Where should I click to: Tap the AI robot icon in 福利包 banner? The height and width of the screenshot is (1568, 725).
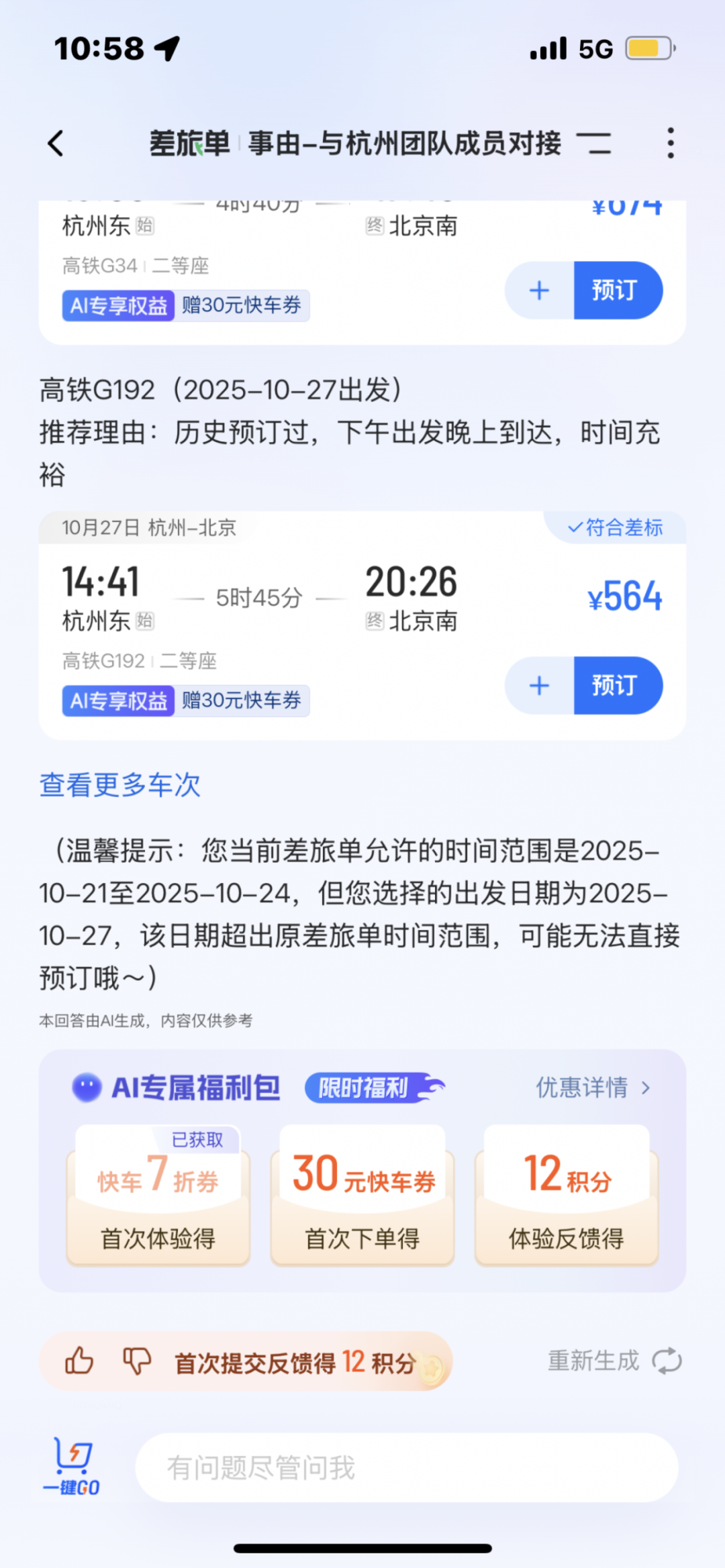[x=87, y=1086]
